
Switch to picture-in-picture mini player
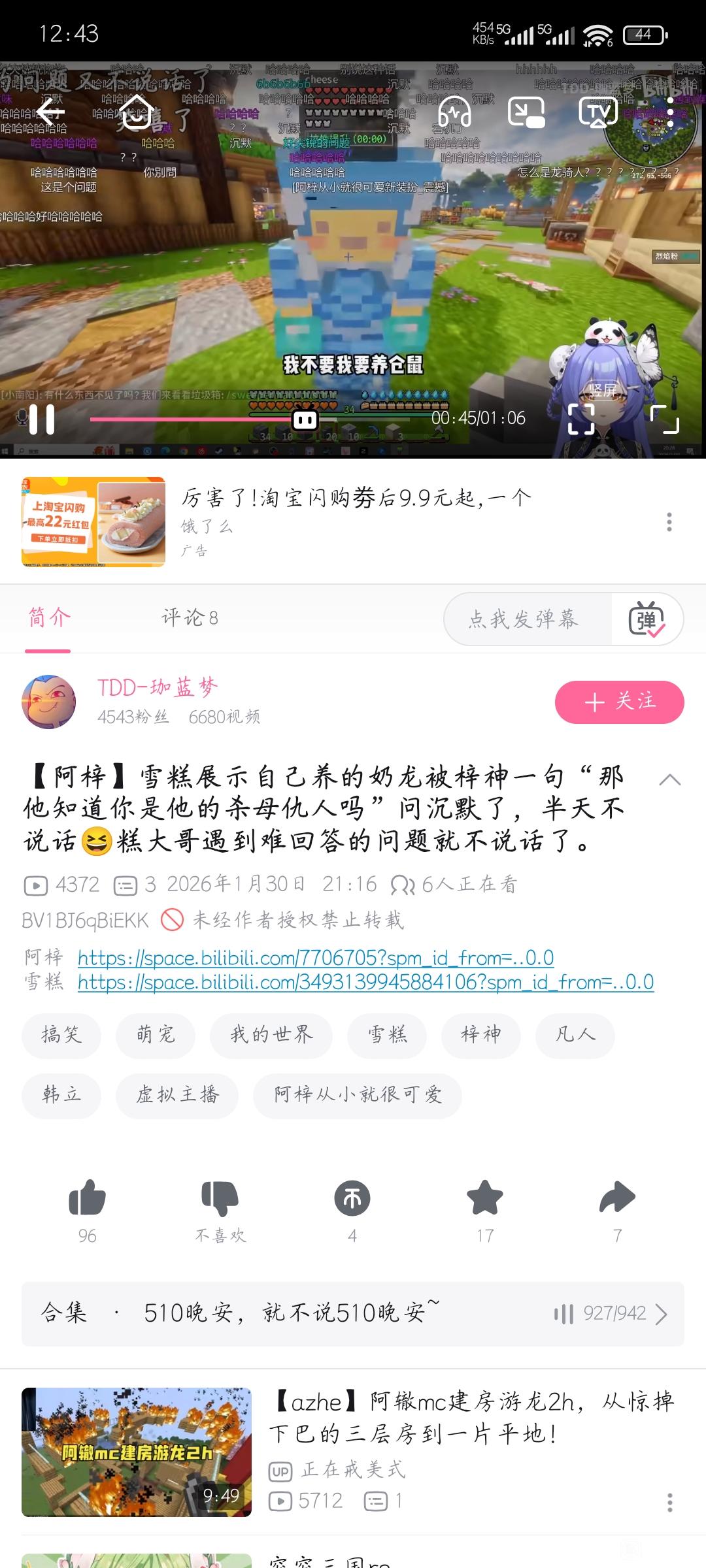pos(526,112)
